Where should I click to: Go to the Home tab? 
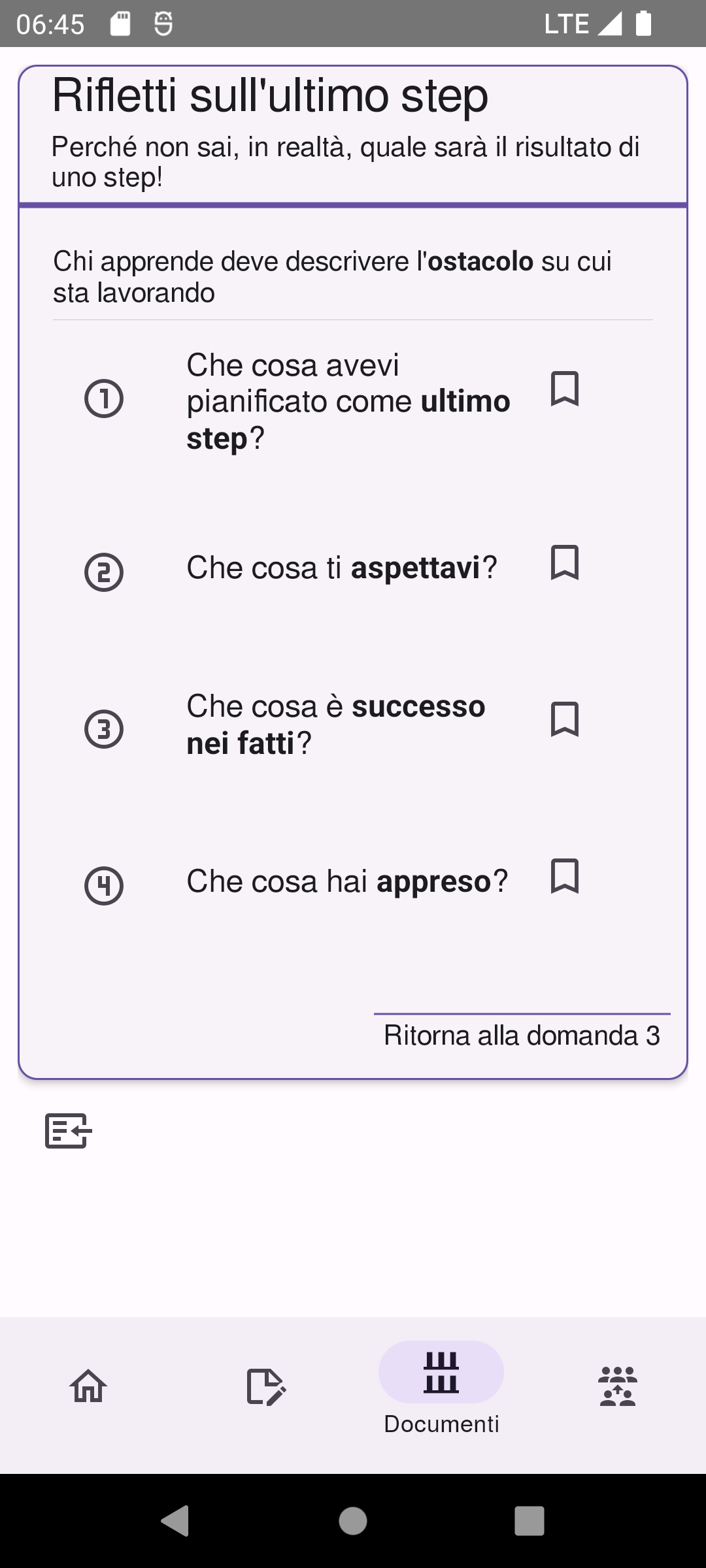tap(88, 1385)
